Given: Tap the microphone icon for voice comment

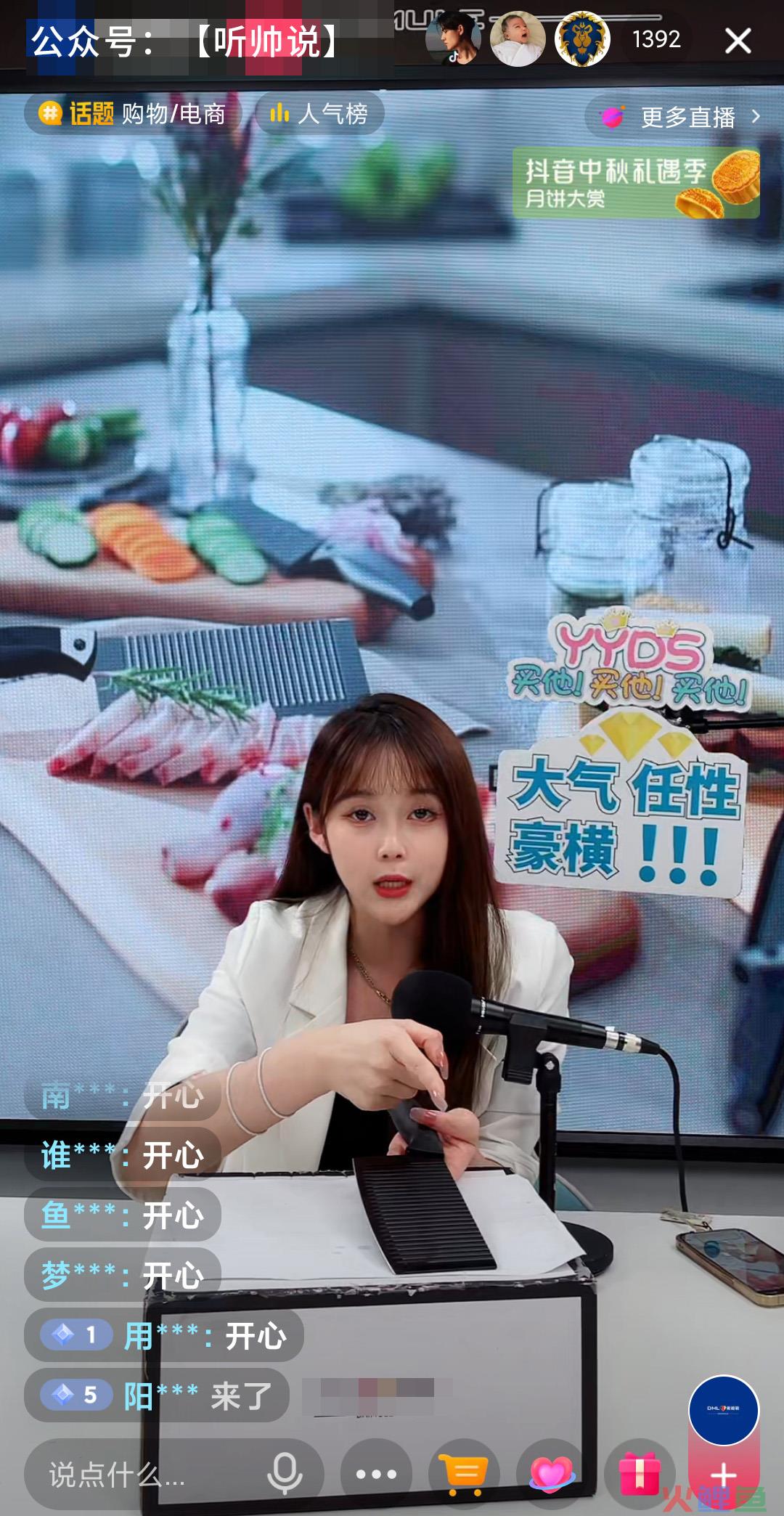Looking at the screenshot, I should 285,1474.
